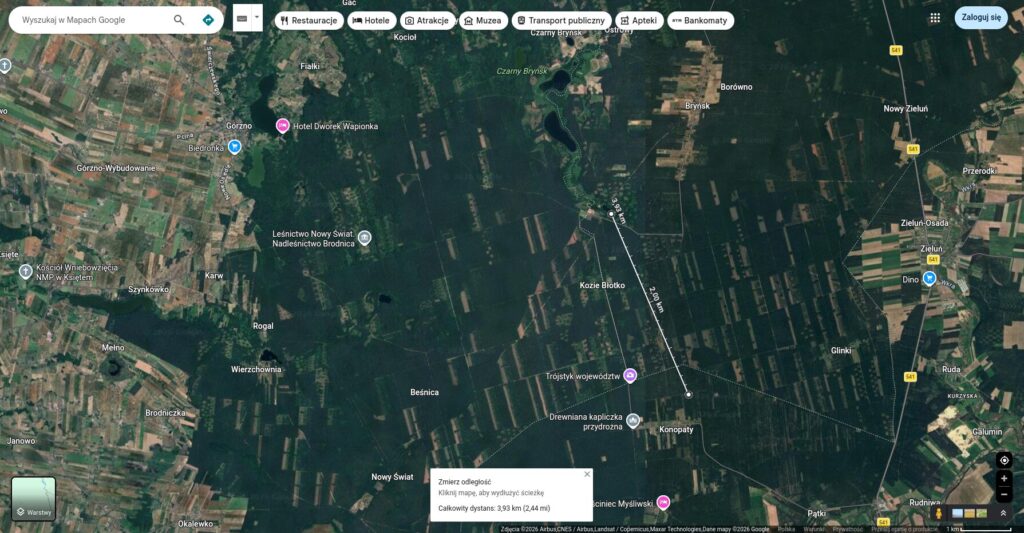1024x533 pixels.
Task: Open the Google Maps search box
Action: pyautogui.click(x=90, y=20)
